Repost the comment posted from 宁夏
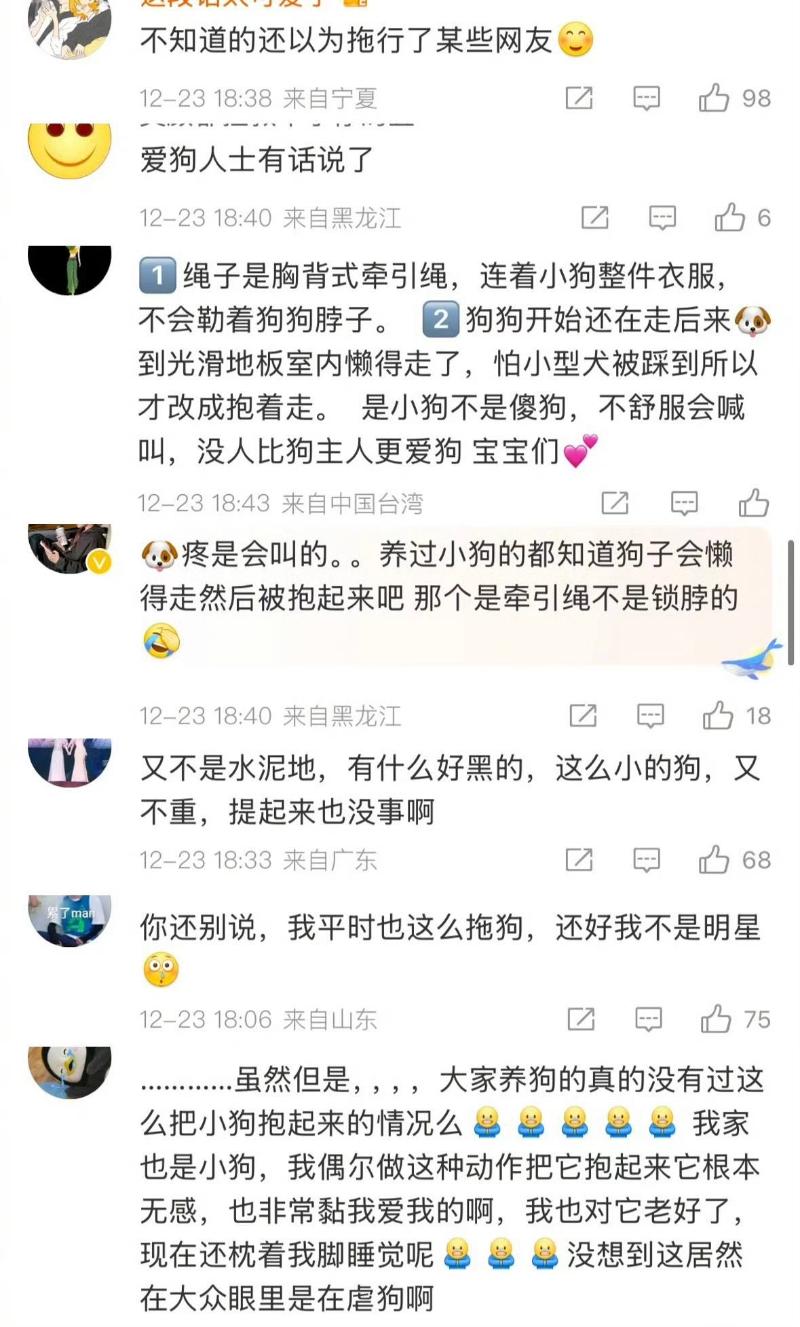 [579, 98]
